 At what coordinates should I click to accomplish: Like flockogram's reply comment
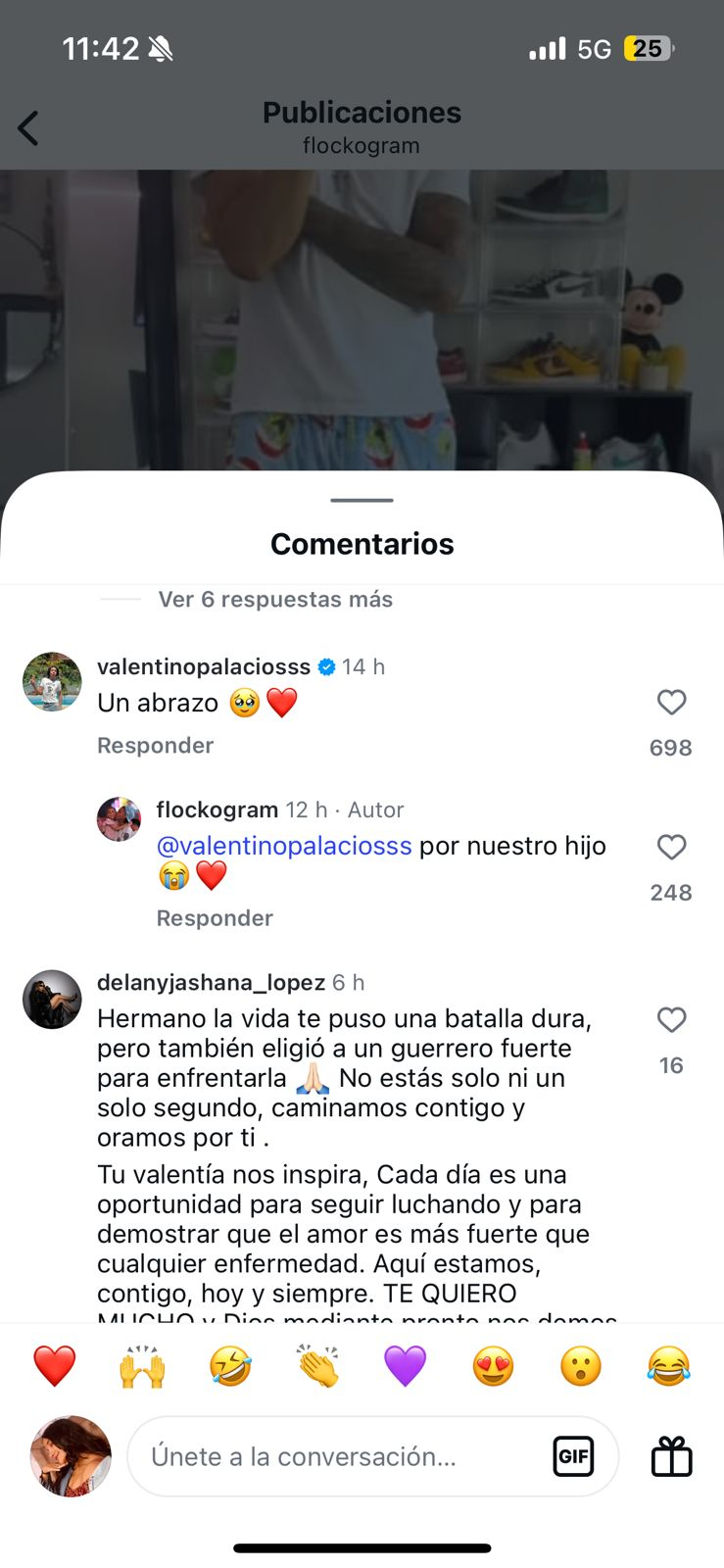click(671, 848)
